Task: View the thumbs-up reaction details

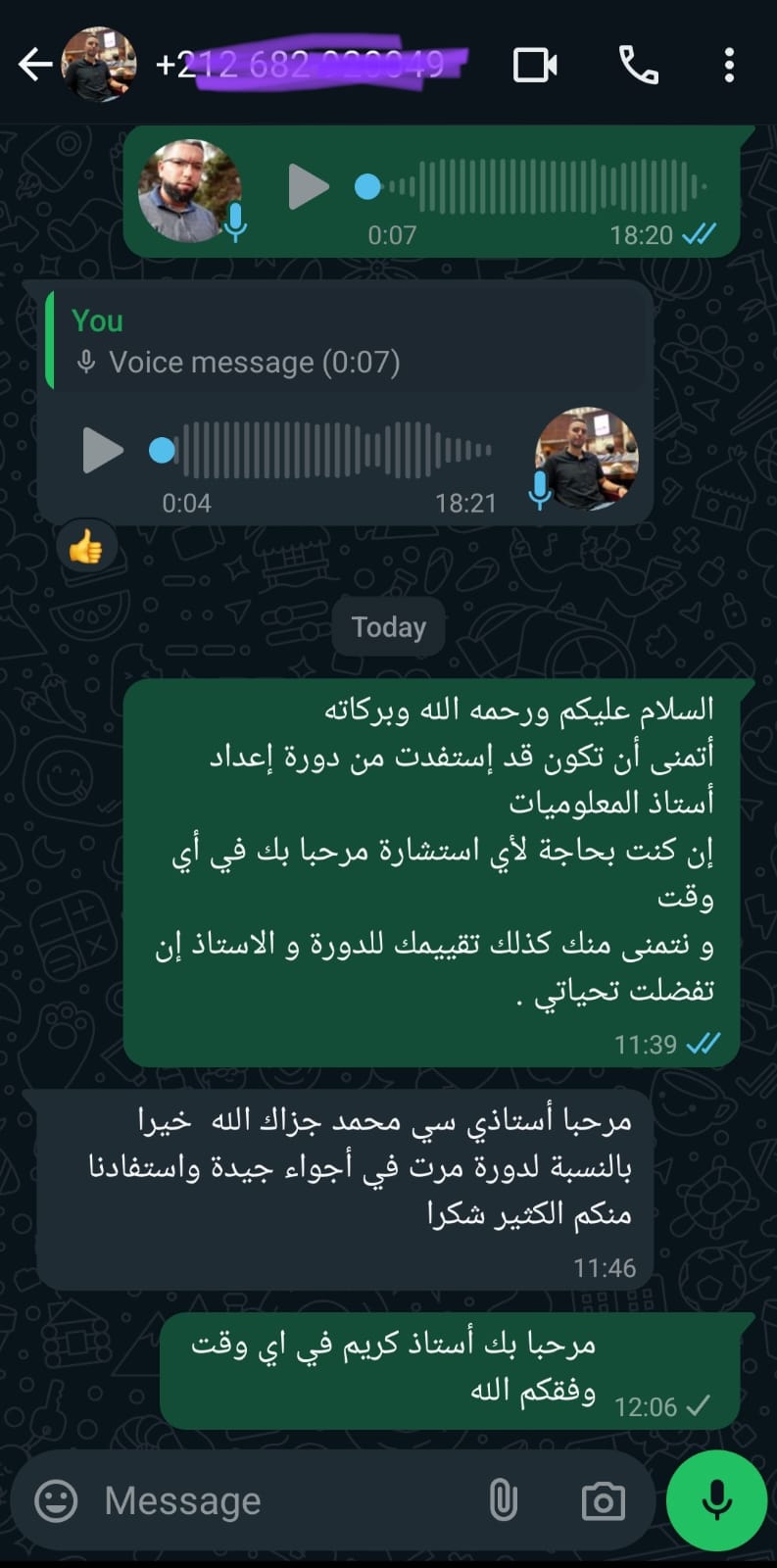Action: (86, 547)
